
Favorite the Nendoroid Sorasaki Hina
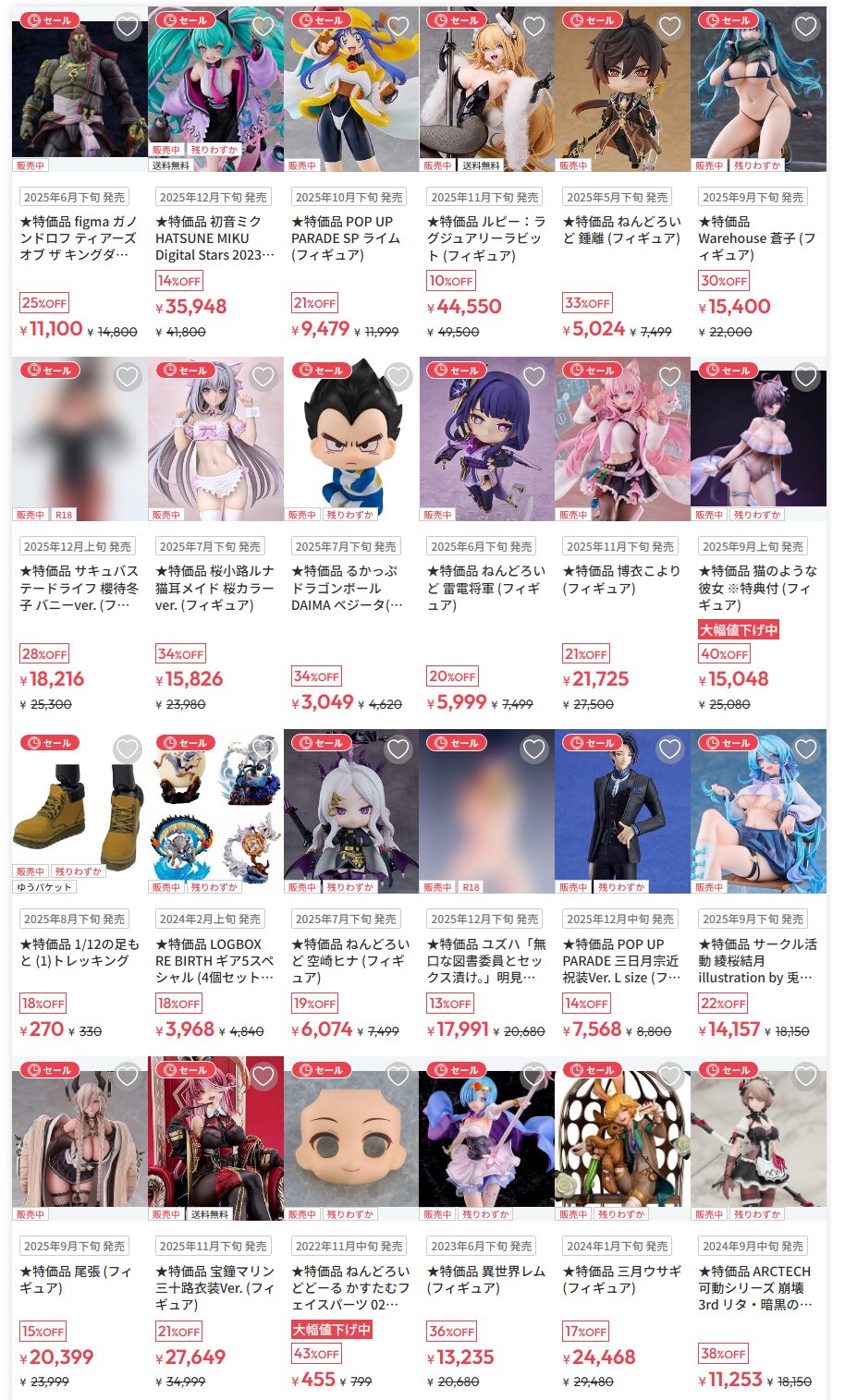coord(398,749)
